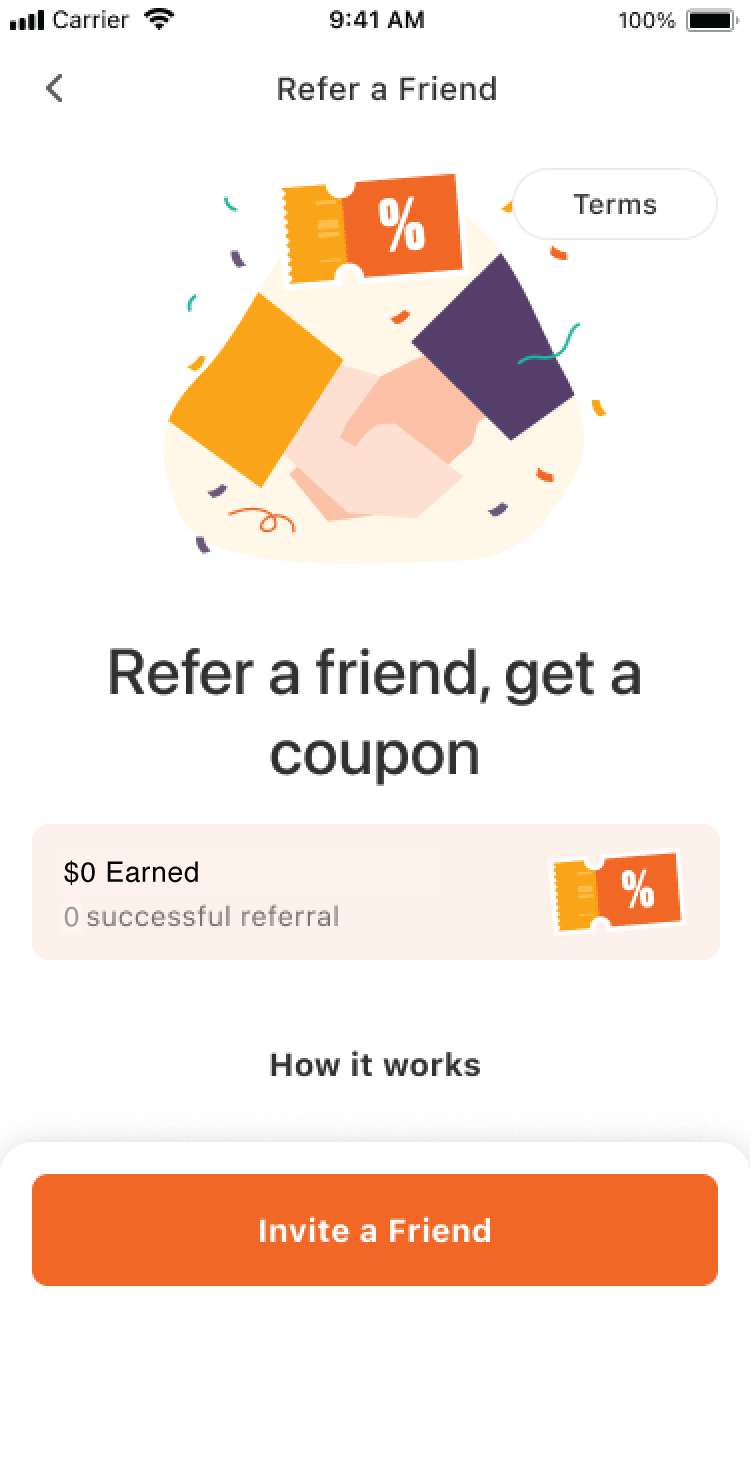Go back from Refer a Friend
This screenshot has width=750, height=1463.
[x=54, y=88]
